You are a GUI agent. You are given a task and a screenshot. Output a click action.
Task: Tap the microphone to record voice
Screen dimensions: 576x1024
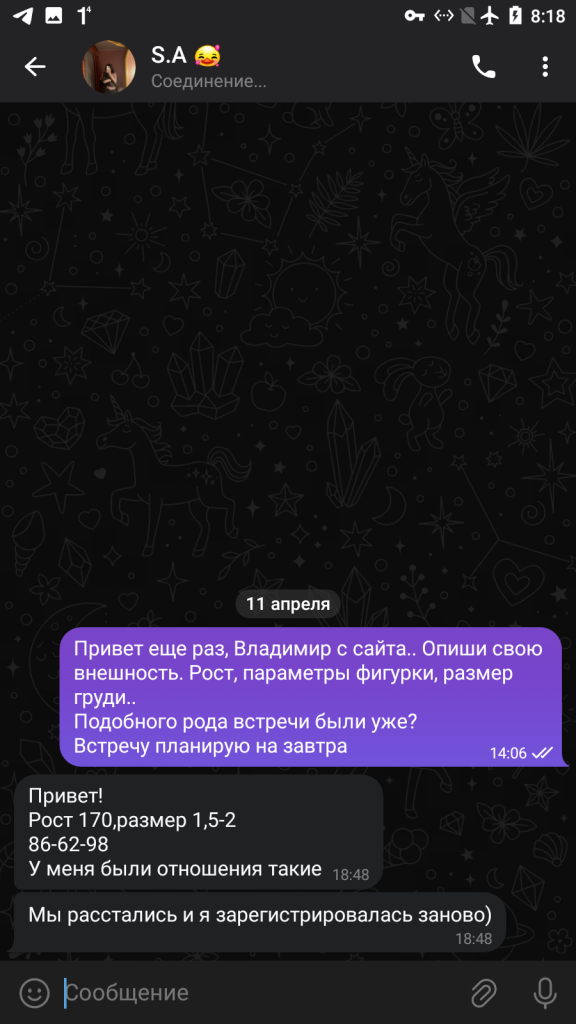(x=545, y=993)
